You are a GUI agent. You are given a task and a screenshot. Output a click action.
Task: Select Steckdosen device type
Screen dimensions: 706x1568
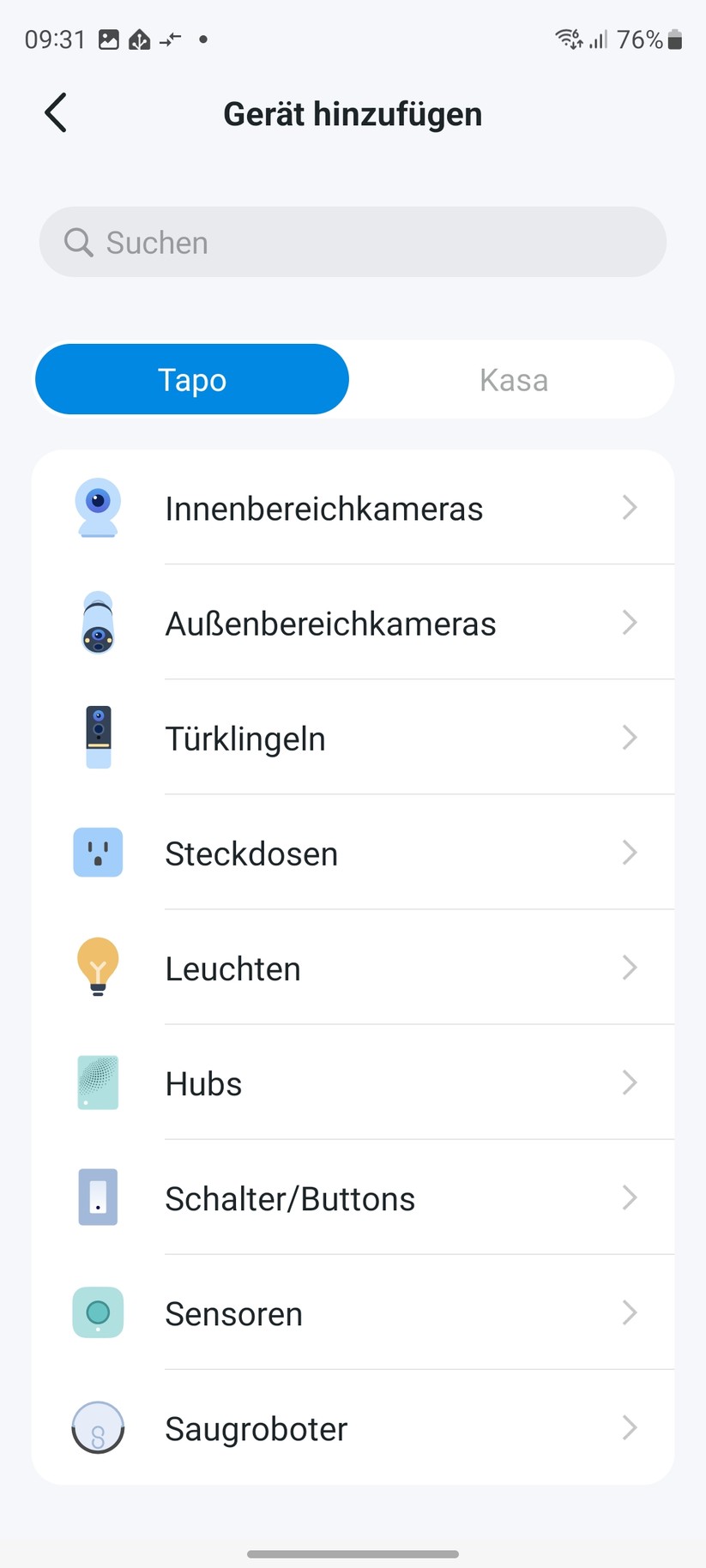tap(353, 853)
